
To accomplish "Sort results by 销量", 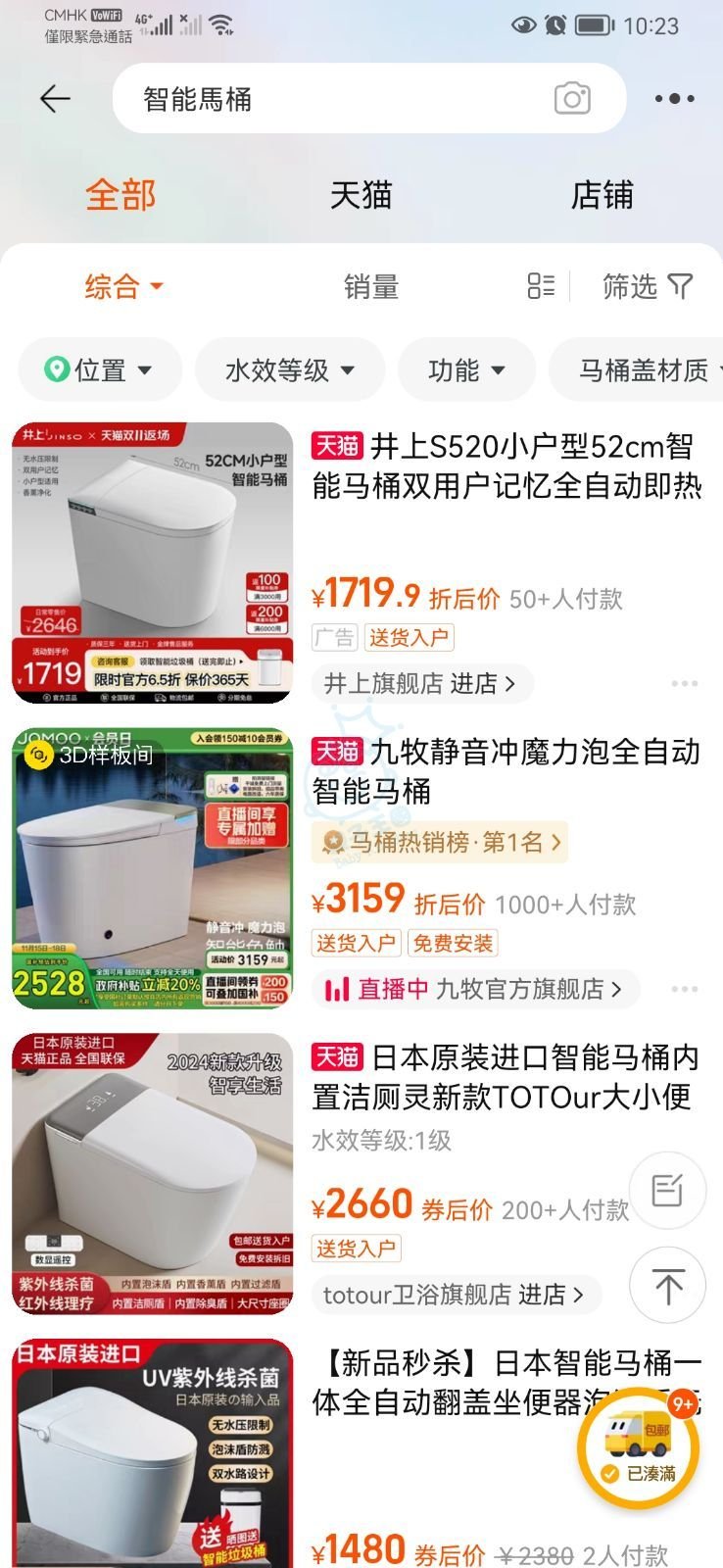I will tap(370, 287).
